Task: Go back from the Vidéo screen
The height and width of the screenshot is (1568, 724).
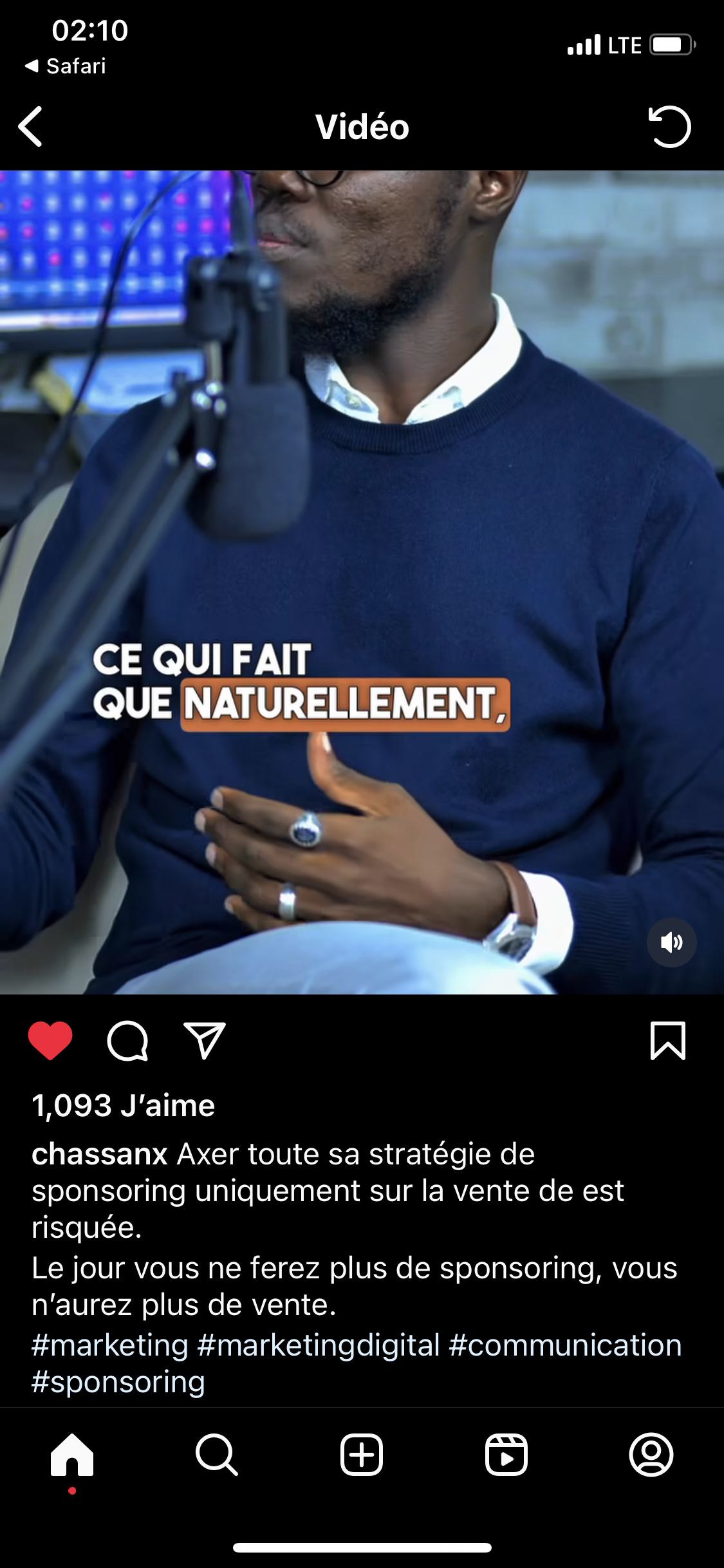Action: point(31,127)
